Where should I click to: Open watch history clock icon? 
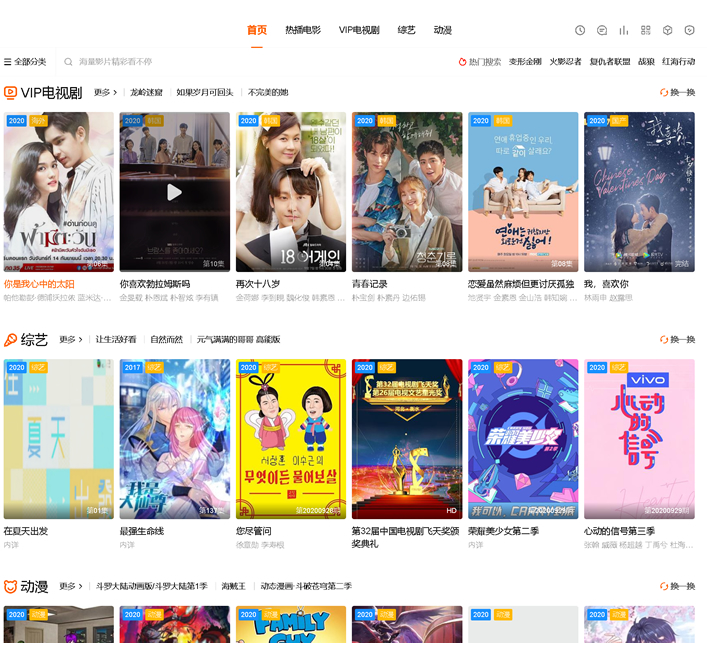[x=580, y=30]
